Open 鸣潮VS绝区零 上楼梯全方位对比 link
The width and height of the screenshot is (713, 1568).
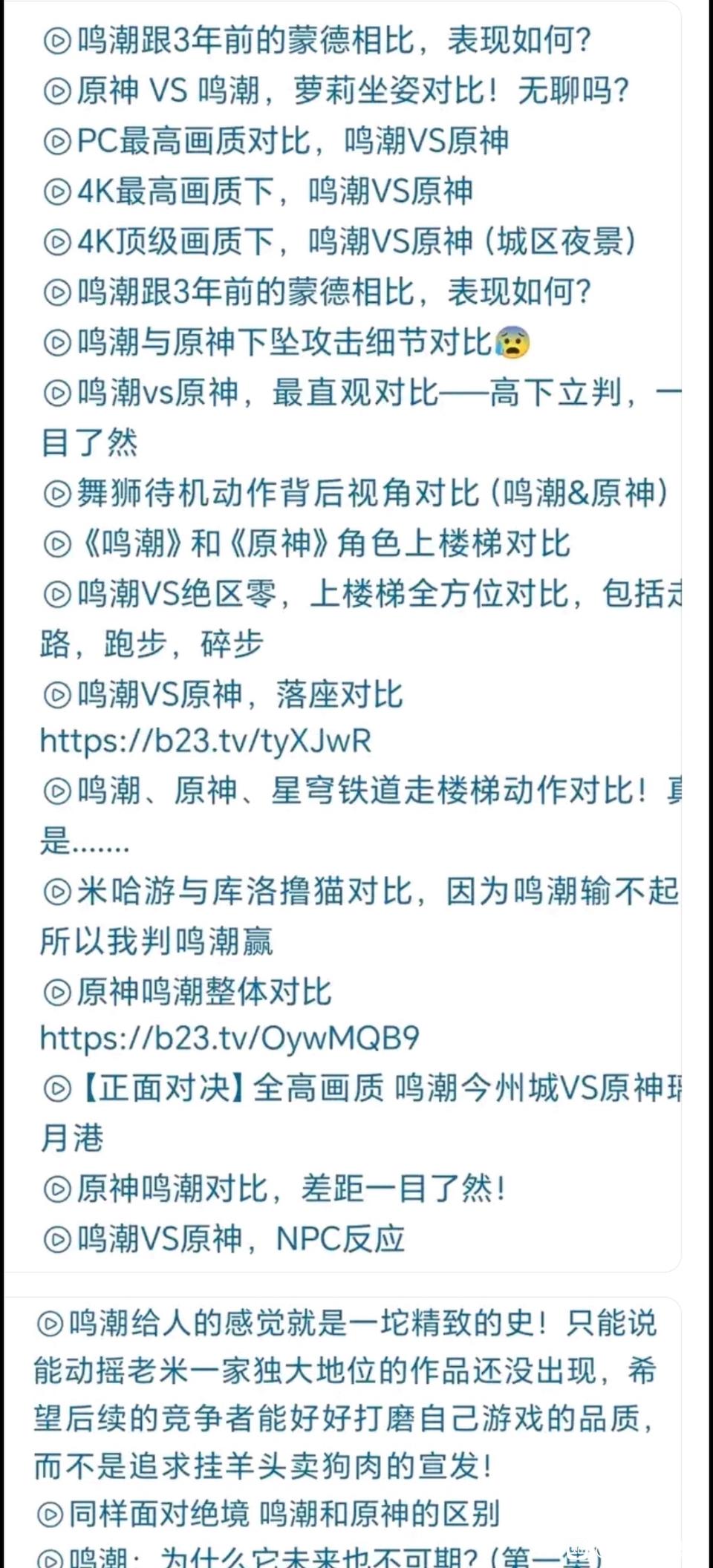[x=361, y=618]
